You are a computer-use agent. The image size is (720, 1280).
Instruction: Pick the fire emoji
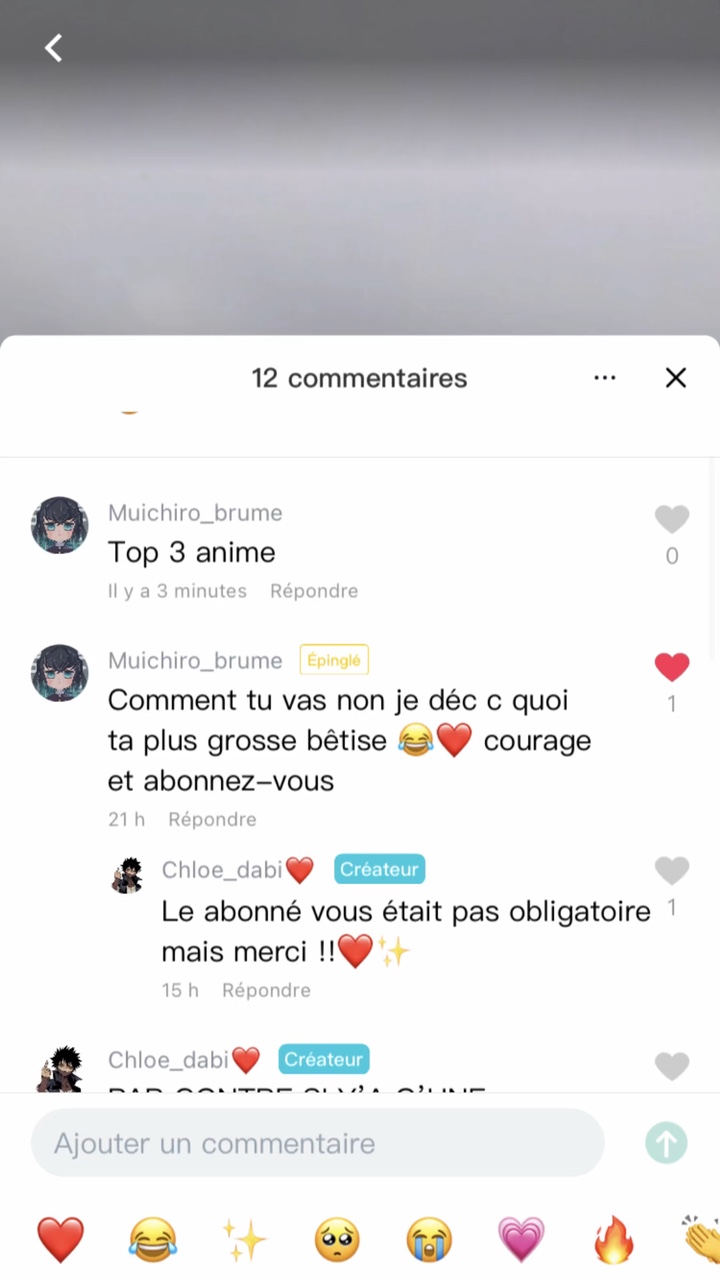click(x=613, y=1240)
